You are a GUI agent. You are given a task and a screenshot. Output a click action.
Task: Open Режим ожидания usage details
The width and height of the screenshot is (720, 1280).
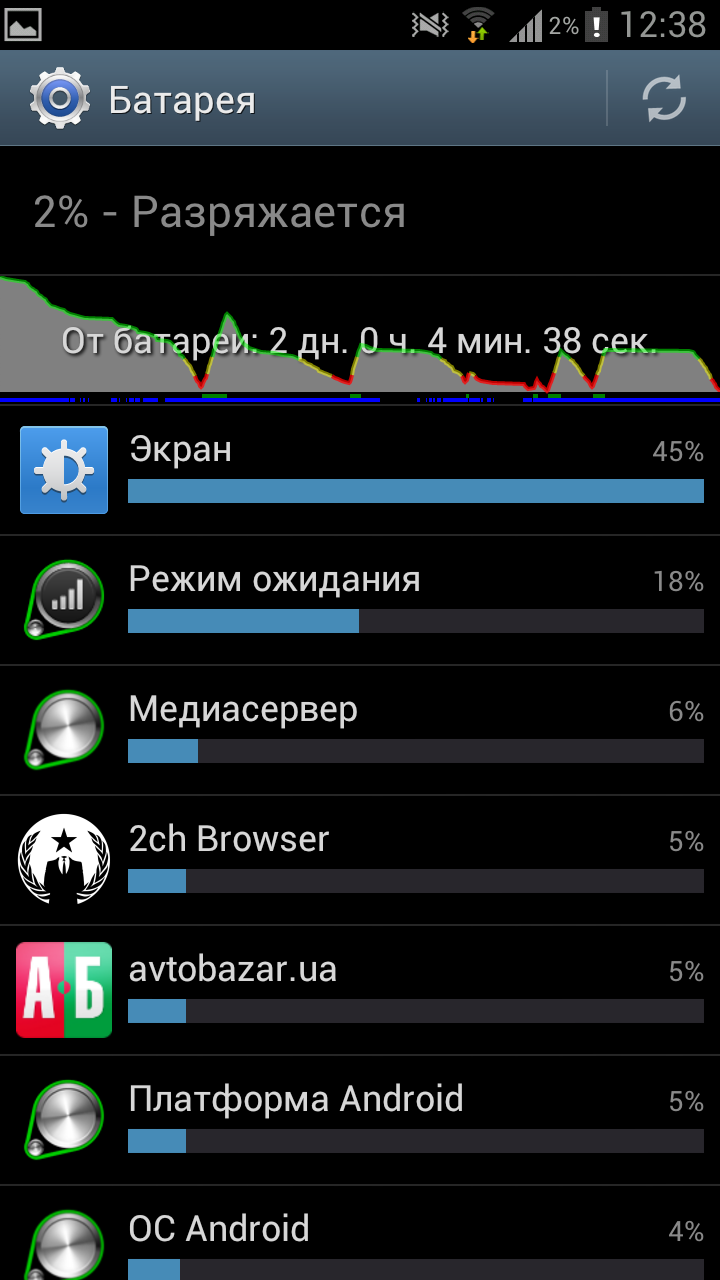360,600
